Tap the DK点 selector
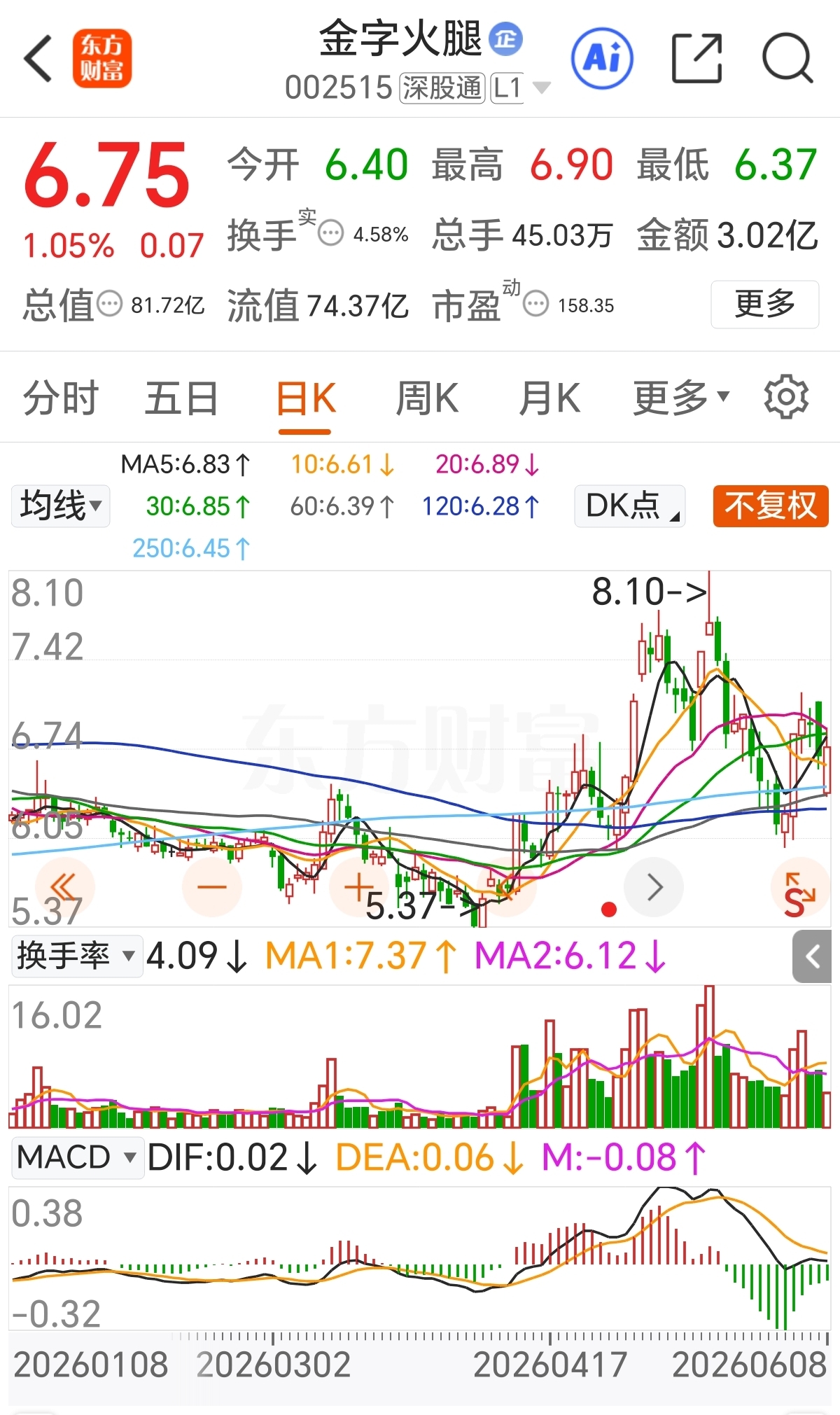Screen dimensions: 840x1415 click(x=629, y=506)
